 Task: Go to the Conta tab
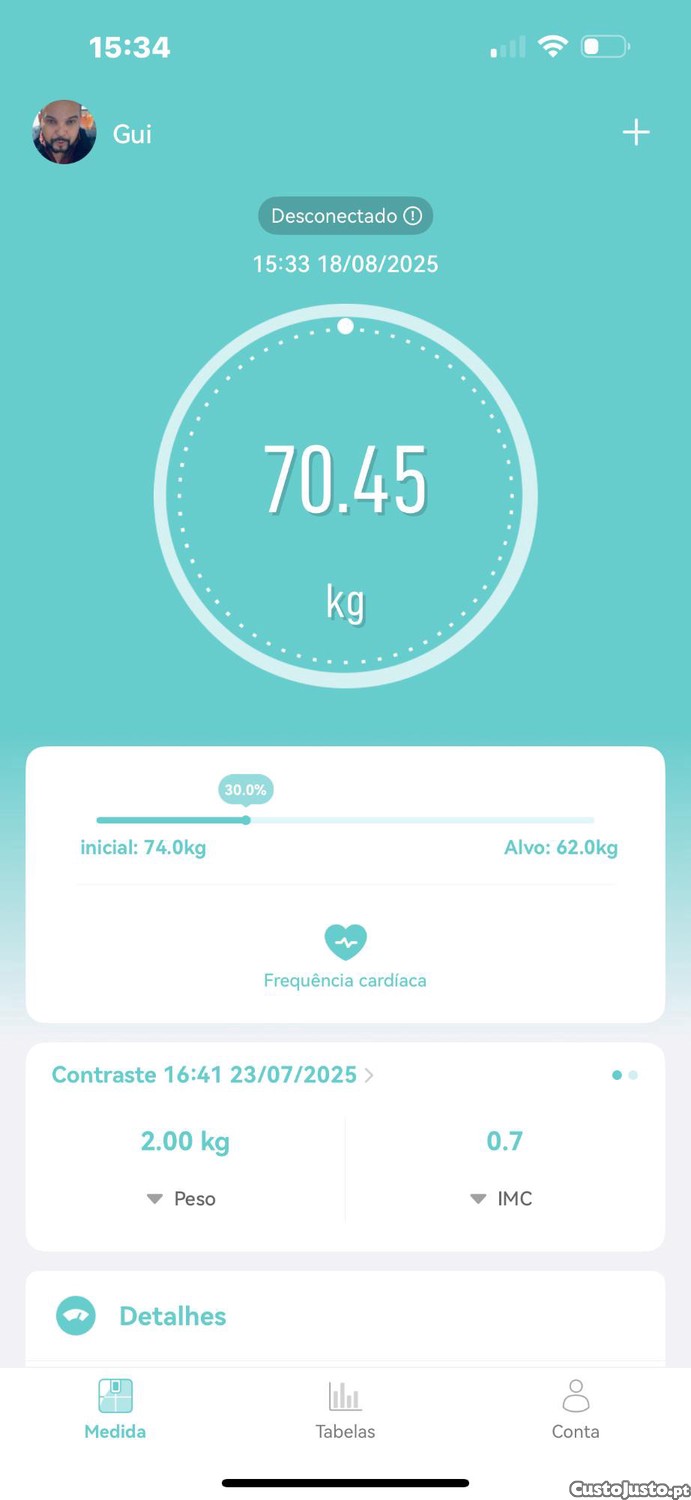pyautogui.click(x=575, y=1409)
